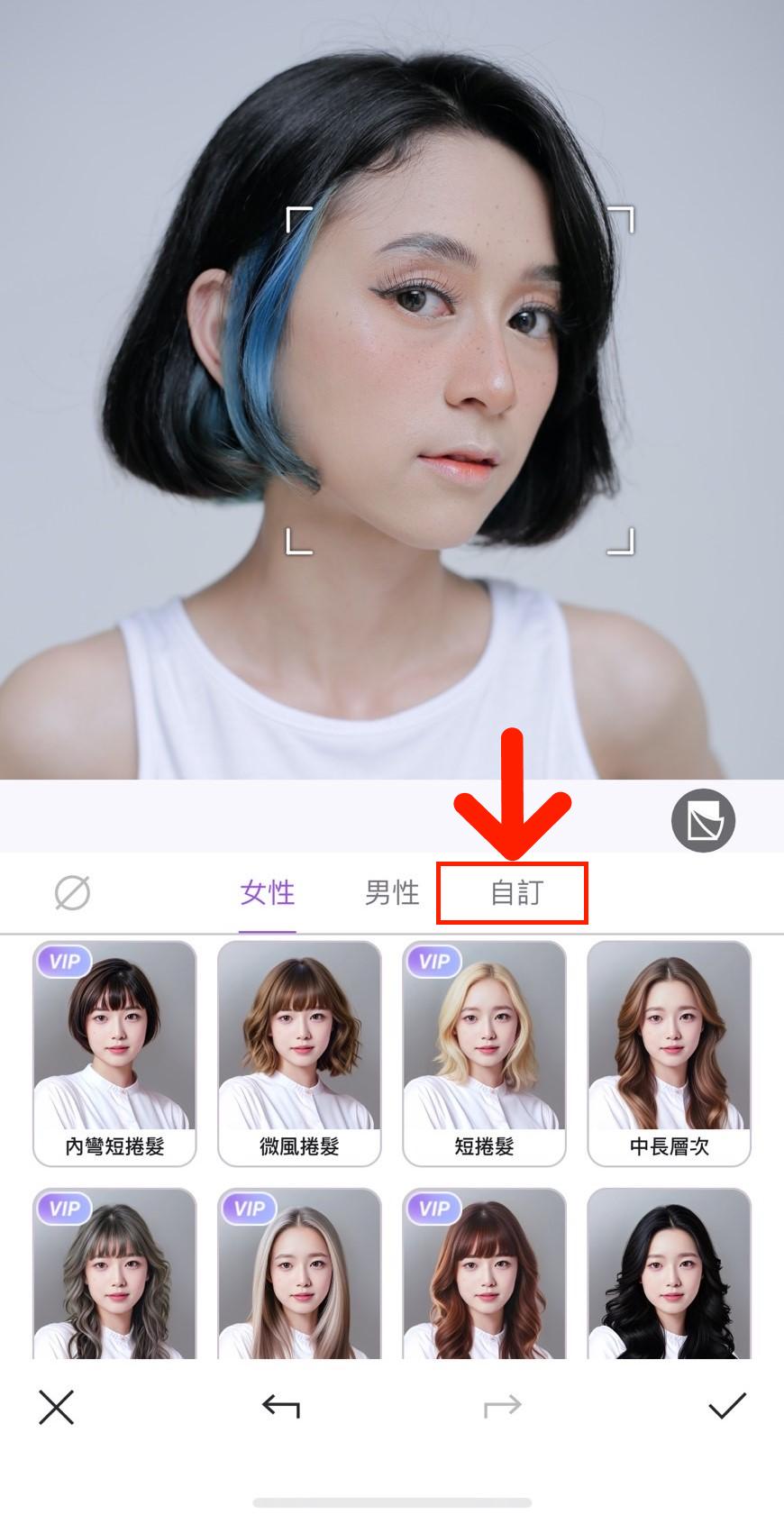
Task: Toggle the before/after compare icon
Action: tap(703, 821)
